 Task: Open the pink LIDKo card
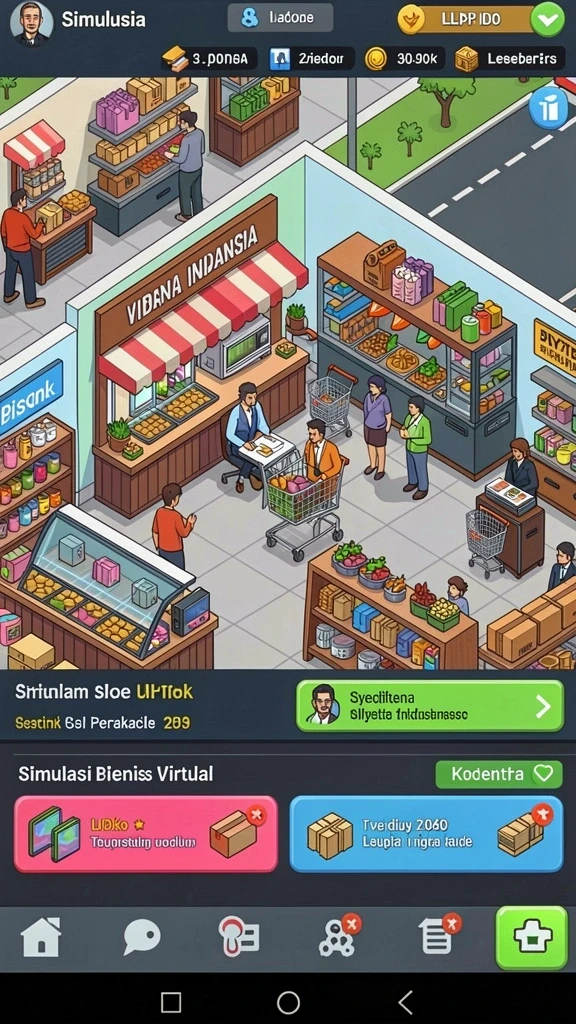[x=146, y=834]
